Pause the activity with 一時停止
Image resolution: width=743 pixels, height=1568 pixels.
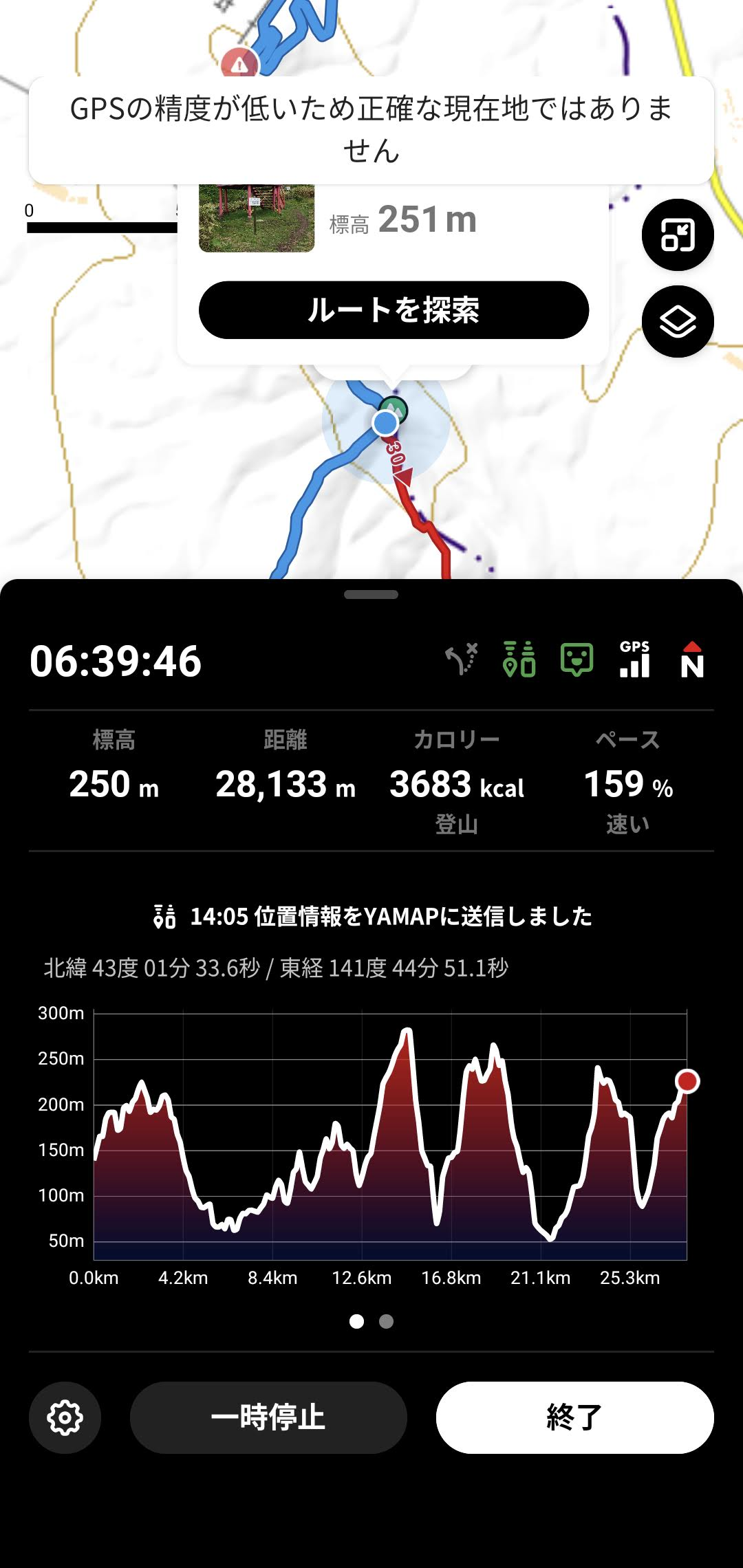pos(268,1417)
